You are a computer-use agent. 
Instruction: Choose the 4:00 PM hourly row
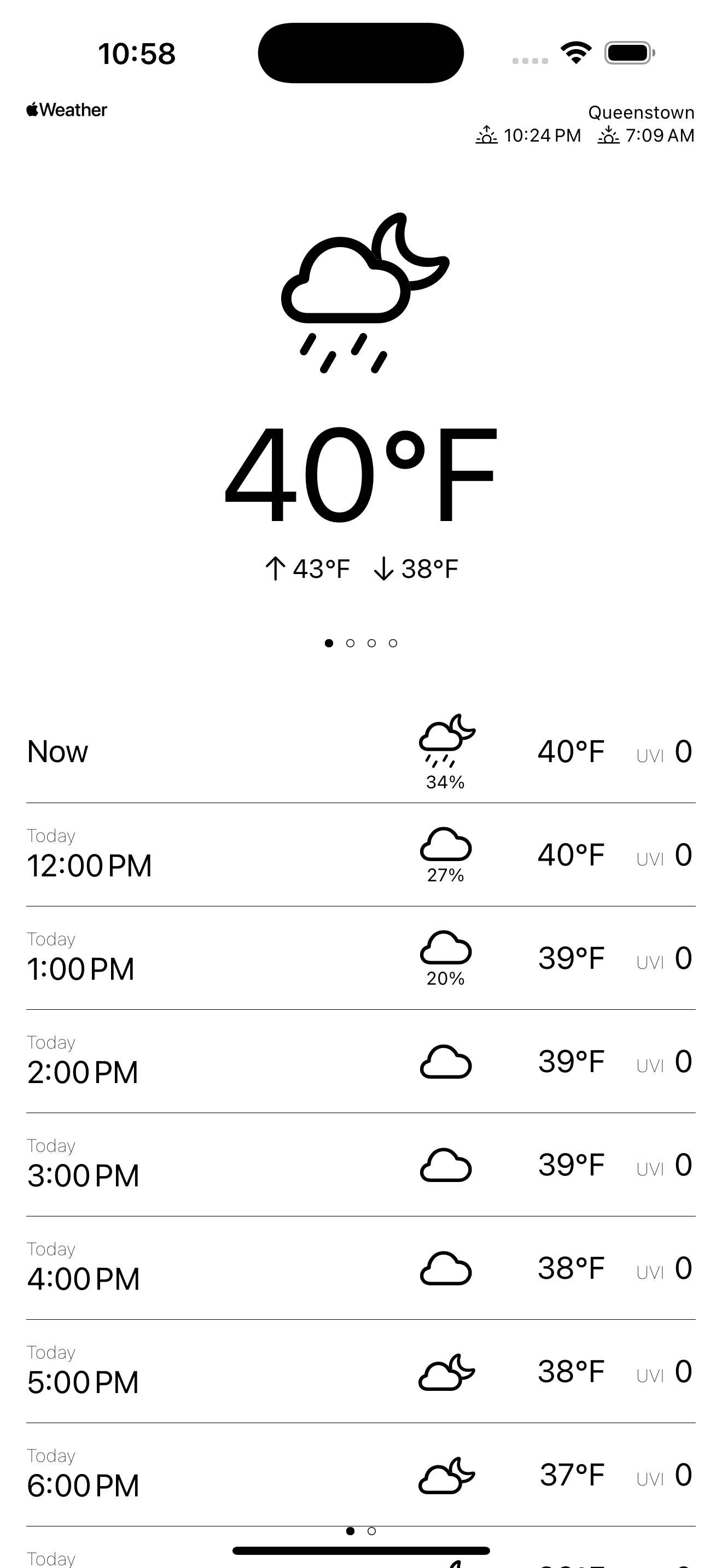coord(360,1268)
